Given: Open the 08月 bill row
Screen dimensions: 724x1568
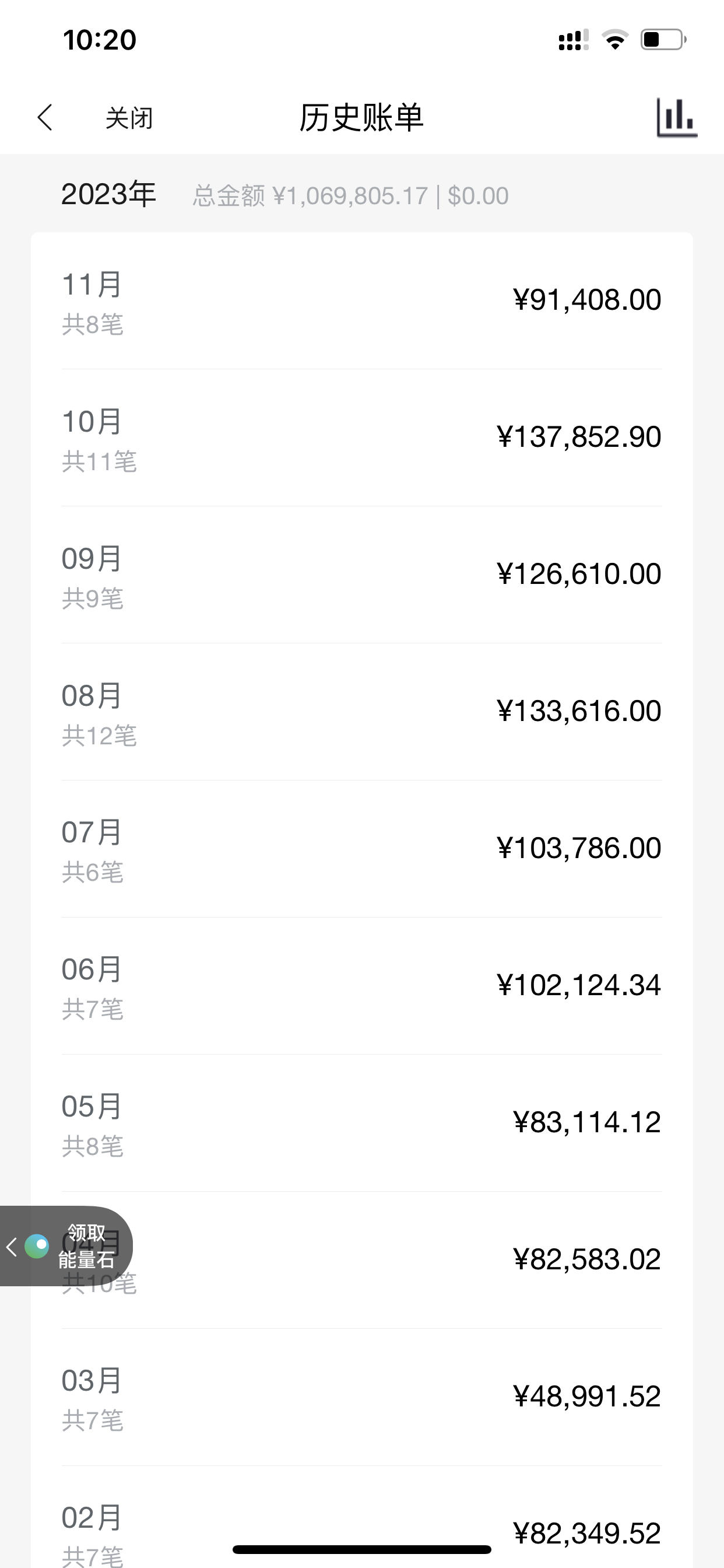Looking at the screenshot, I should pos(362,712).
